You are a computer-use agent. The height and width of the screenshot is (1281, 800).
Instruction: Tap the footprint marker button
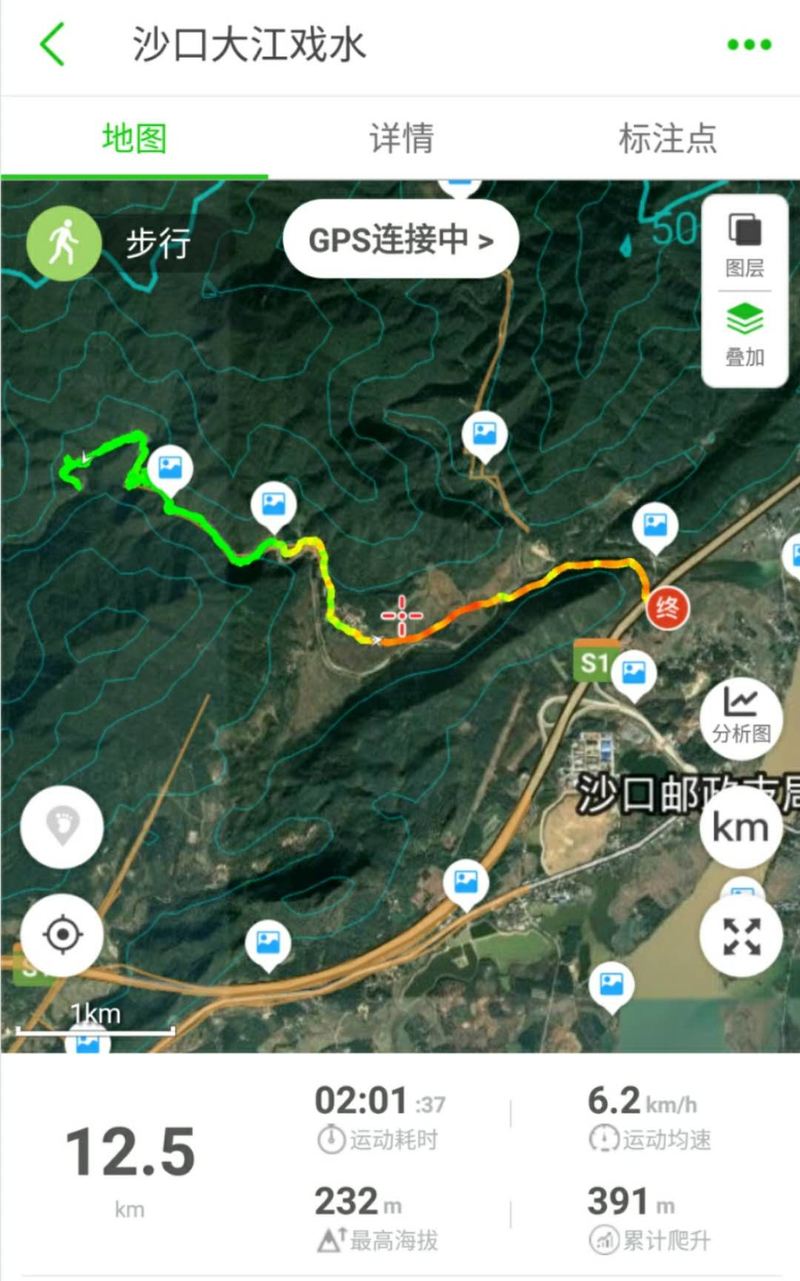62,826
